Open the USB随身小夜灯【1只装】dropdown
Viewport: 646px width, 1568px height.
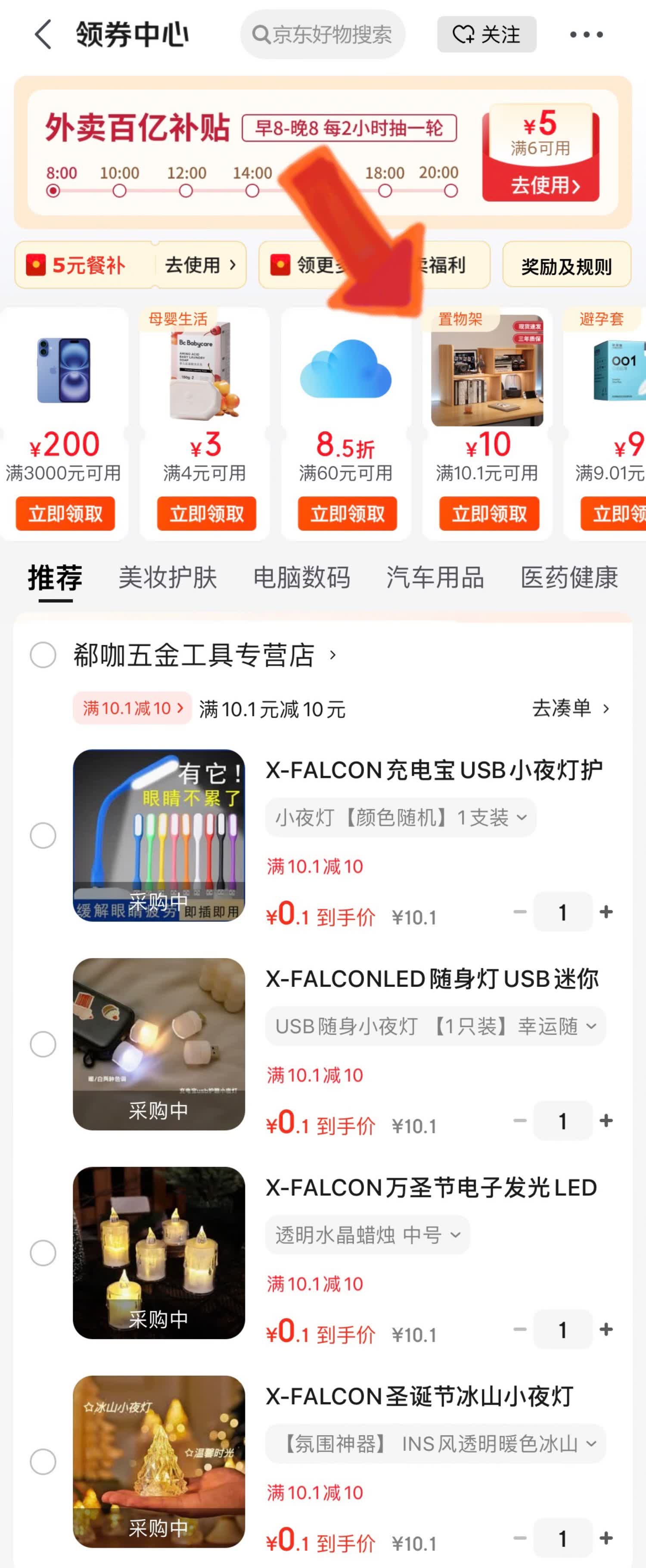[x=433, y=1026]
